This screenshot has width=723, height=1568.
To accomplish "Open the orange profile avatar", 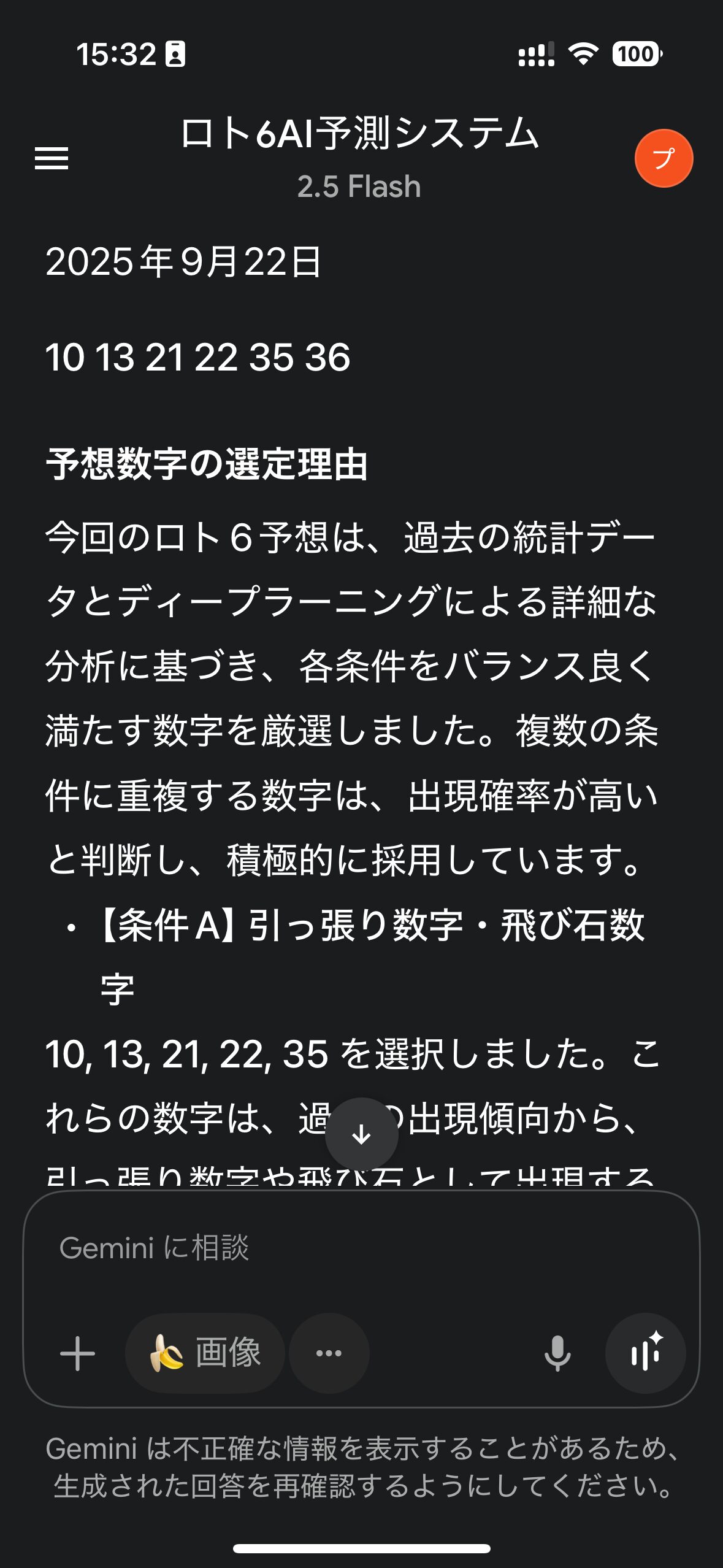I will [x=664, y=158].
